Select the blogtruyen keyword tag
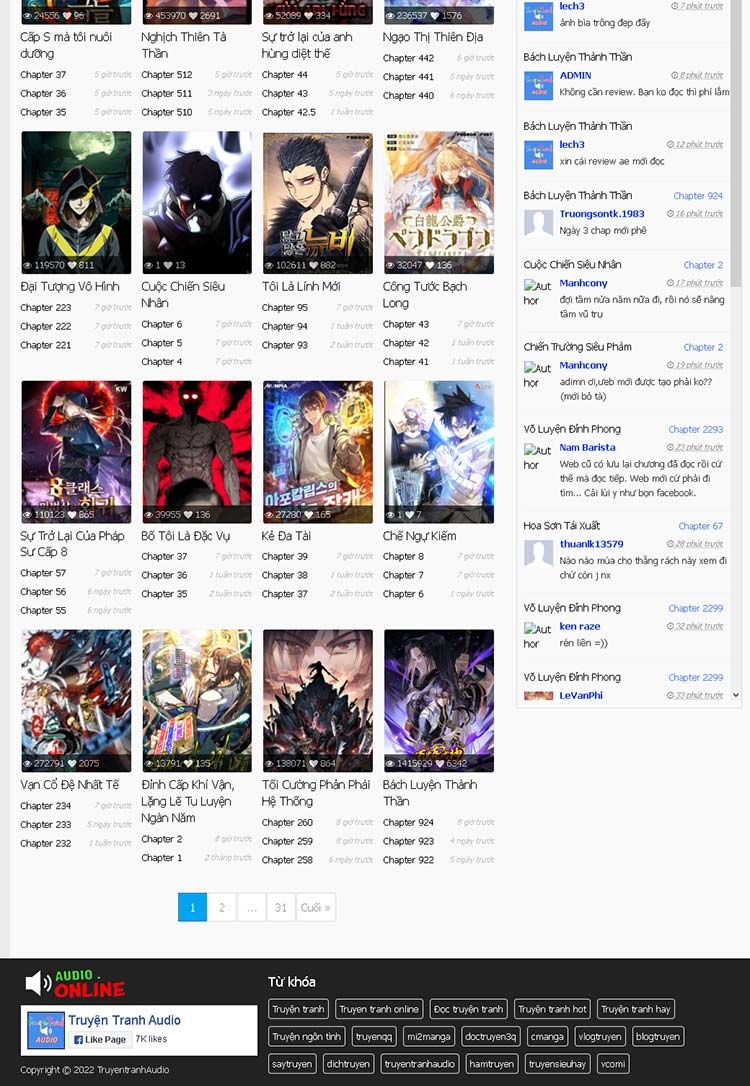The image size is (750, 1086). pyautogui.click(x=659, y=1037)
